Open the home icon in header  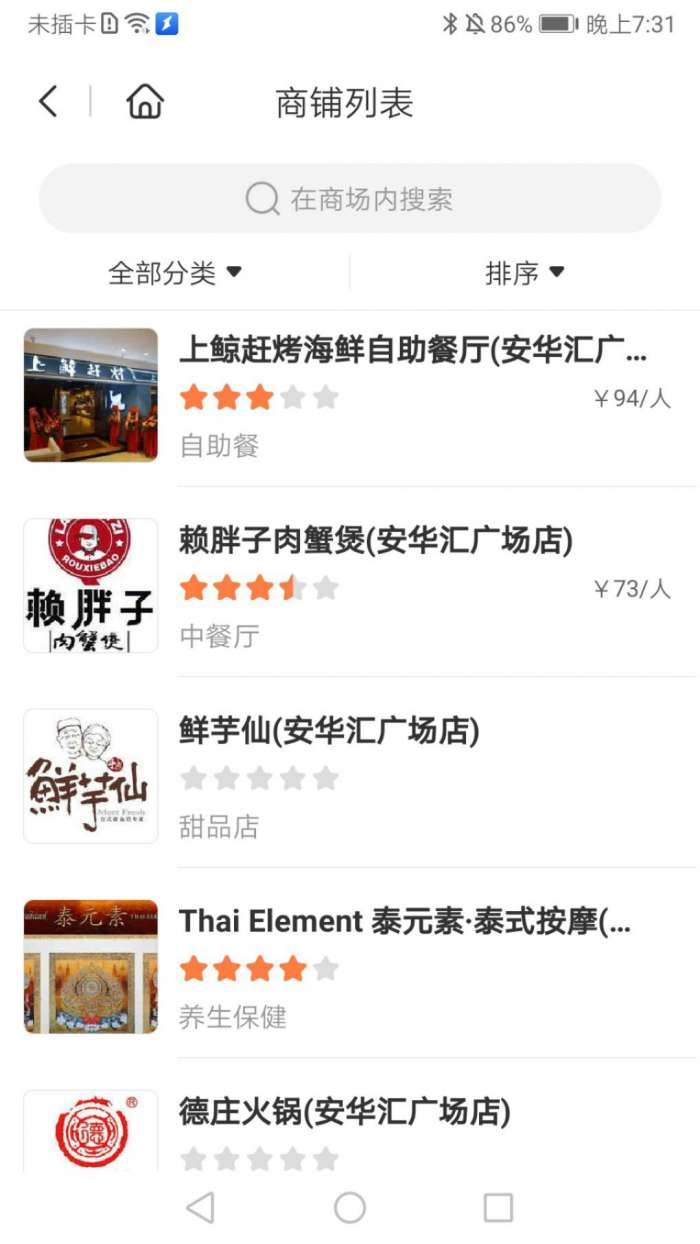click(x=145, y=102)
